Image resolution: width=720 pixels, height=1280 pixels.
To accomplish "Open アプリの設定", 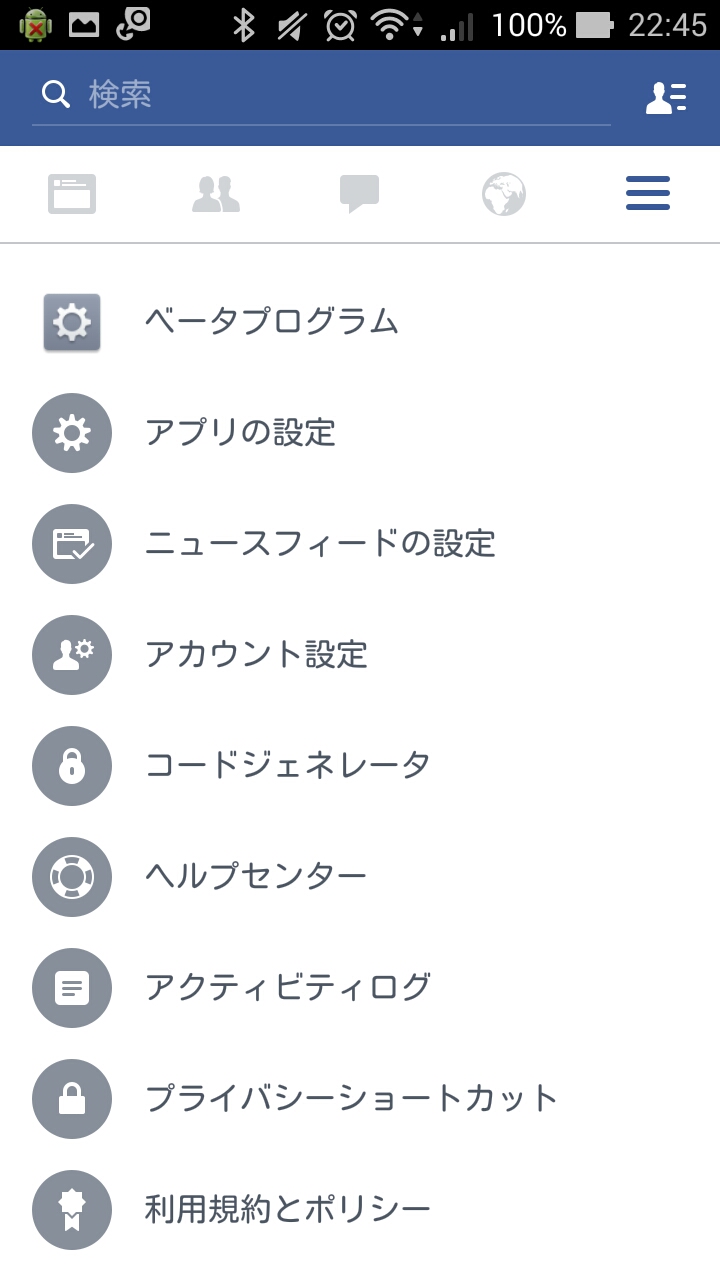I will coord(240,433).
